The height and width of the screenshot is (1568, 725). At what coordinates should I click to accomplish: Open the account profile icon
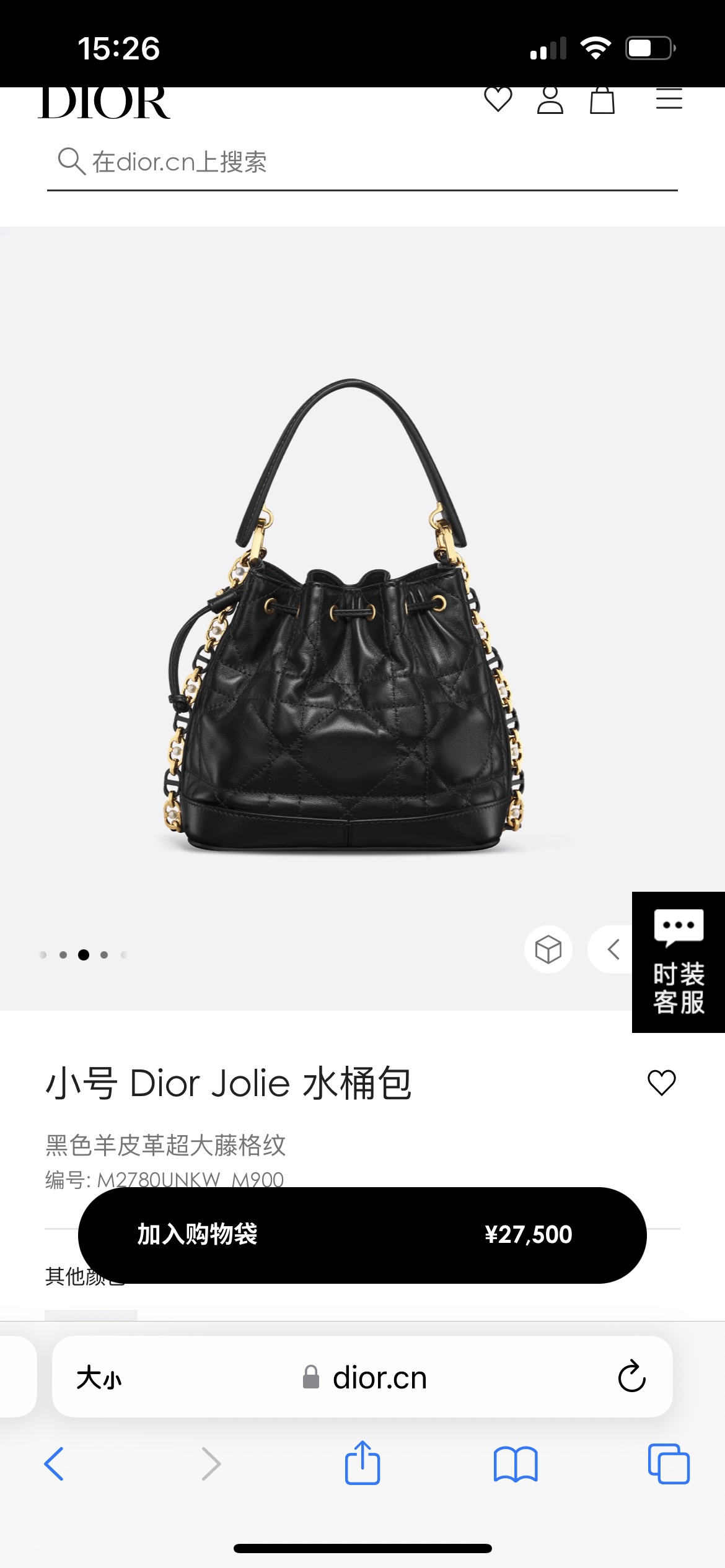(550, 100)
